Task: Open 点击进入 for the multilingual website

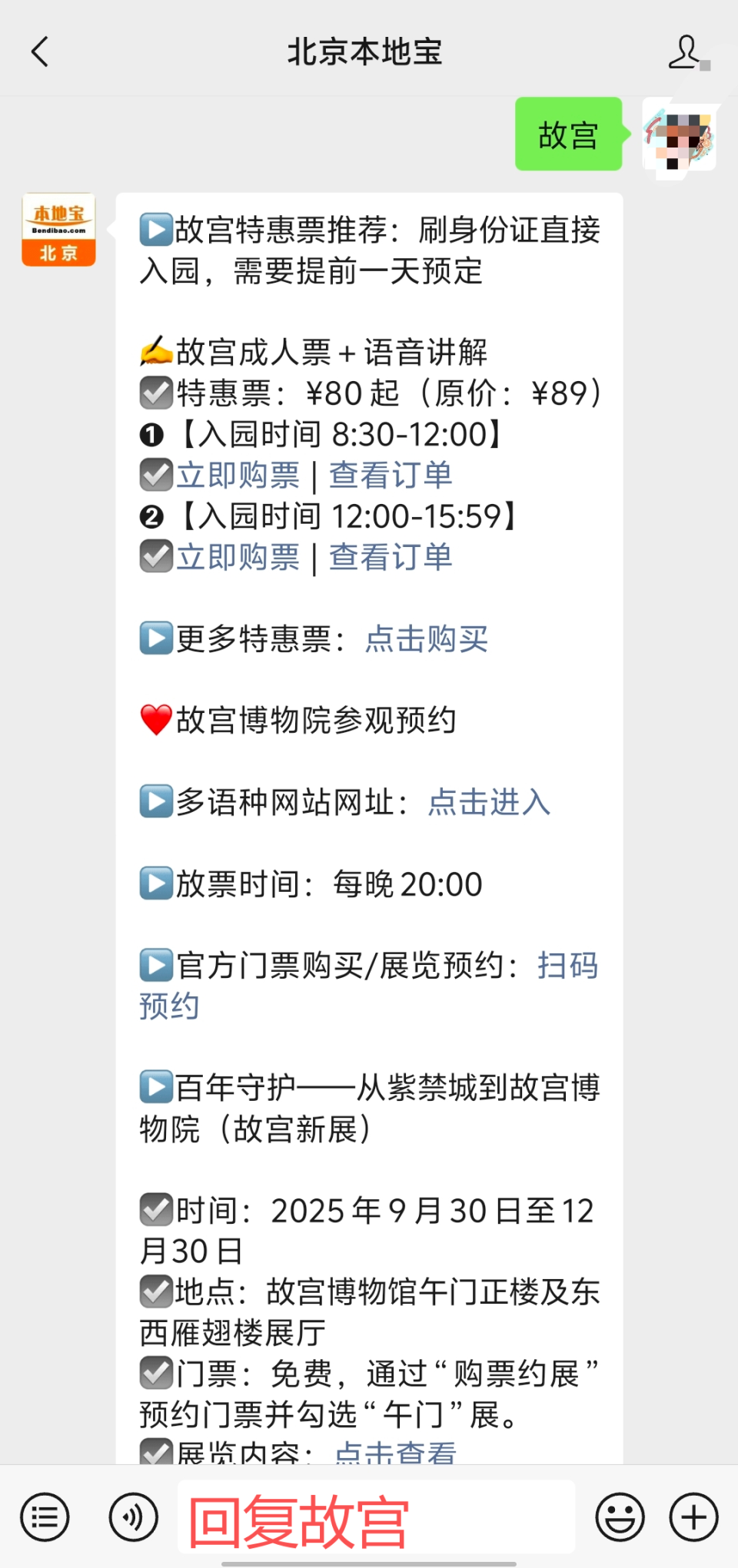Action: point(488,803)
